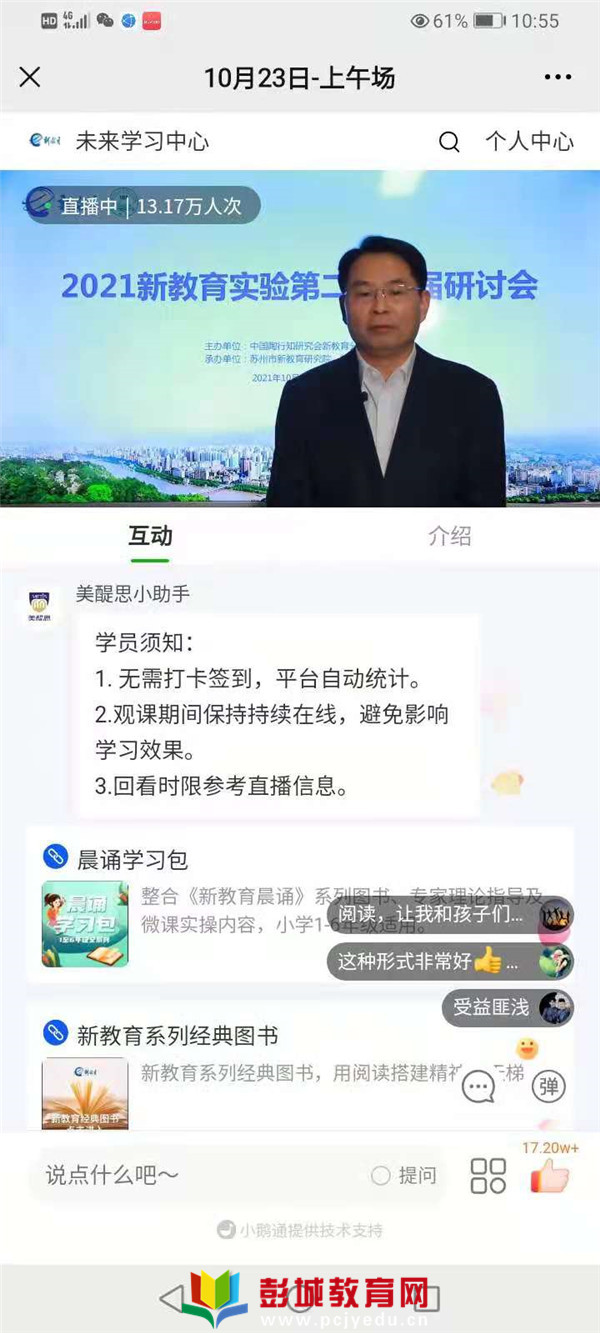Viewport: 600px width, 1333px height.
Task: Select the 互动 tab
Action: [x=150, y=536]
